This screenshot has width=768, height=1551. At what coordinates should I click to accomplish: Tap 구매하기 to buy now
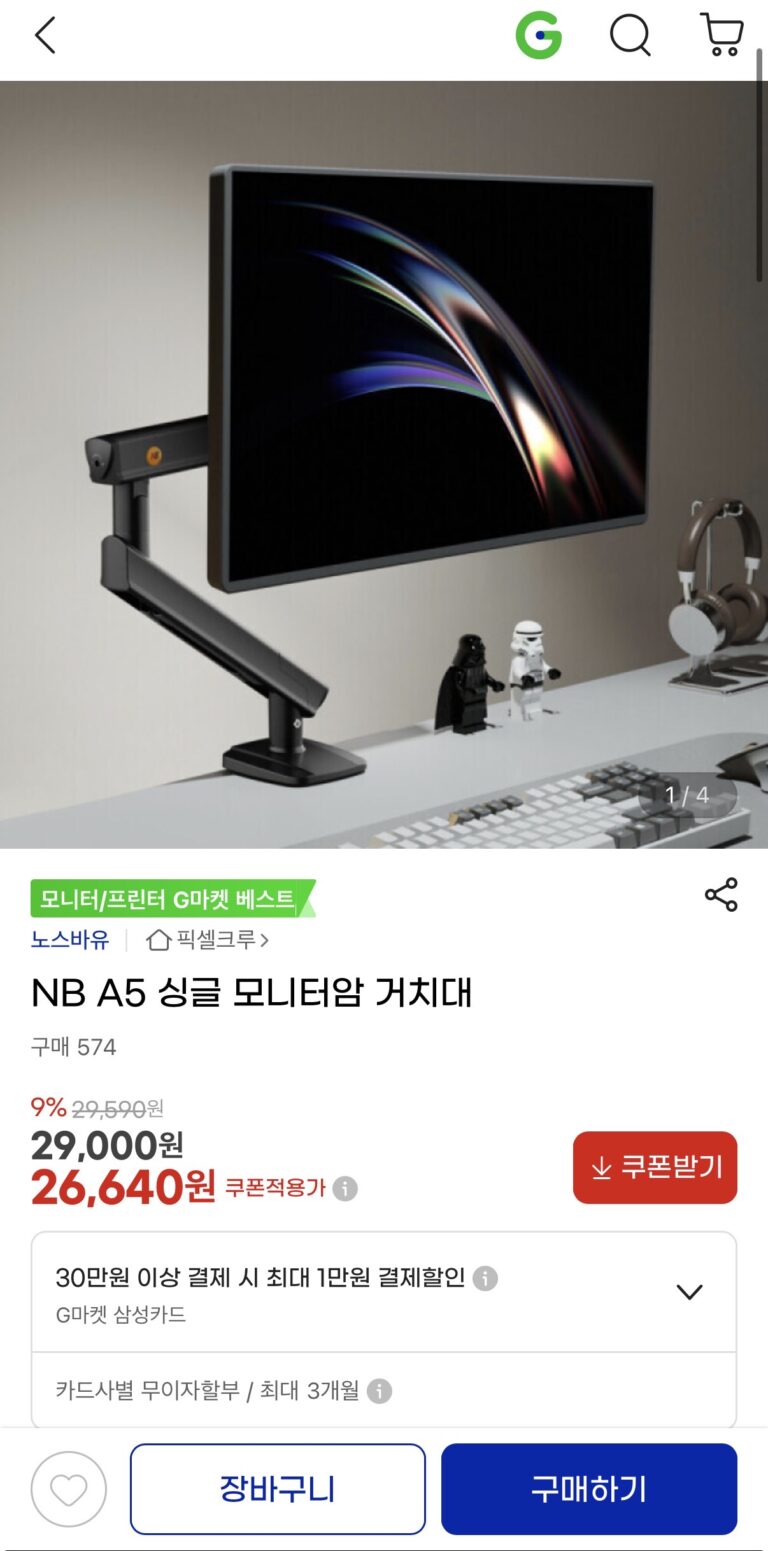click(588, 1489)
